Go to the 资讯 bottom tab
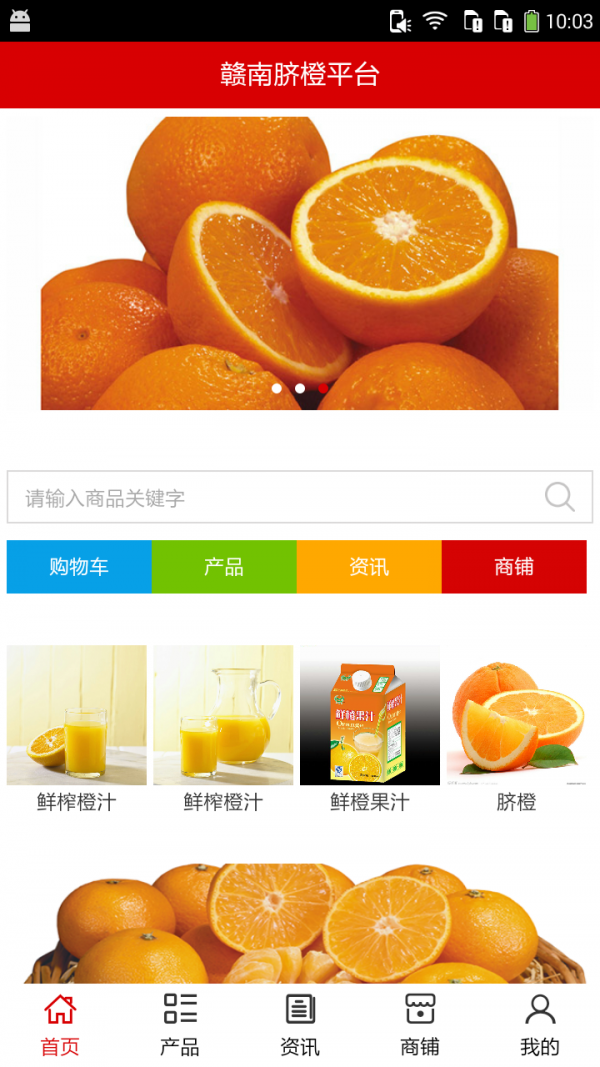 point(300,1025)
